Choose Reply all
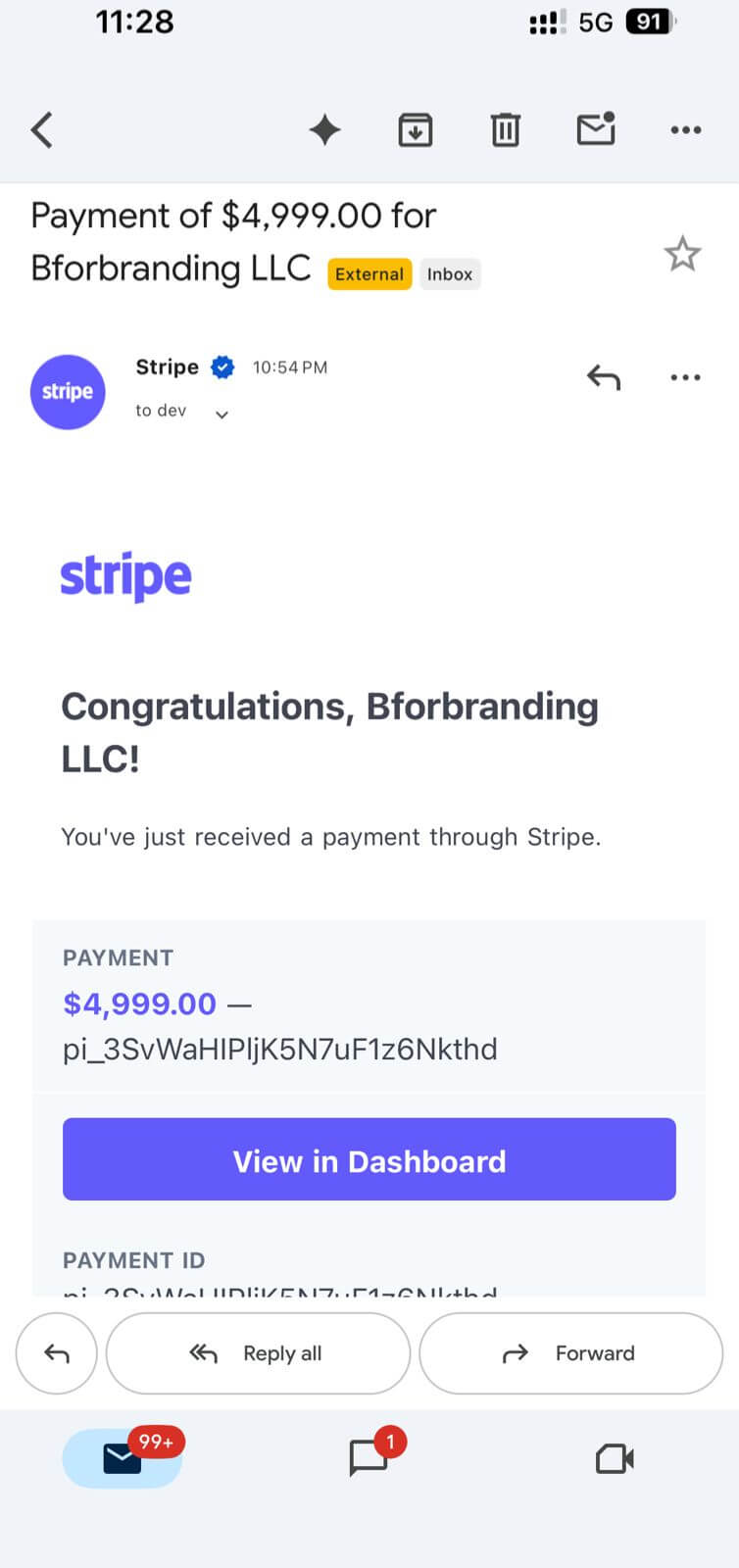Screen dimensions: 739x1568 pos(258,1353)
